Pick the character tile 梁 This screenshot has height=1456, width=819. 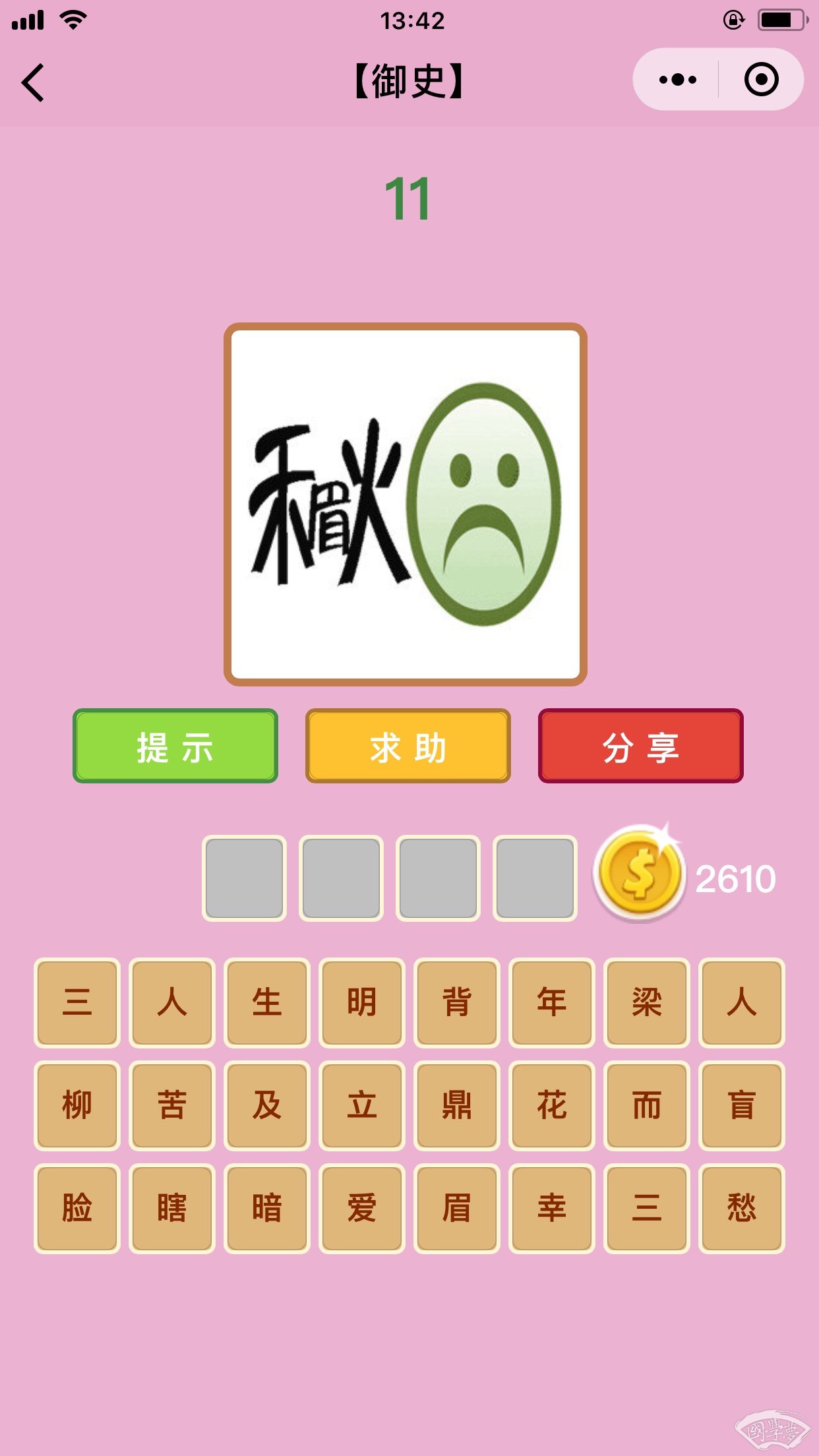point(647,1002)
